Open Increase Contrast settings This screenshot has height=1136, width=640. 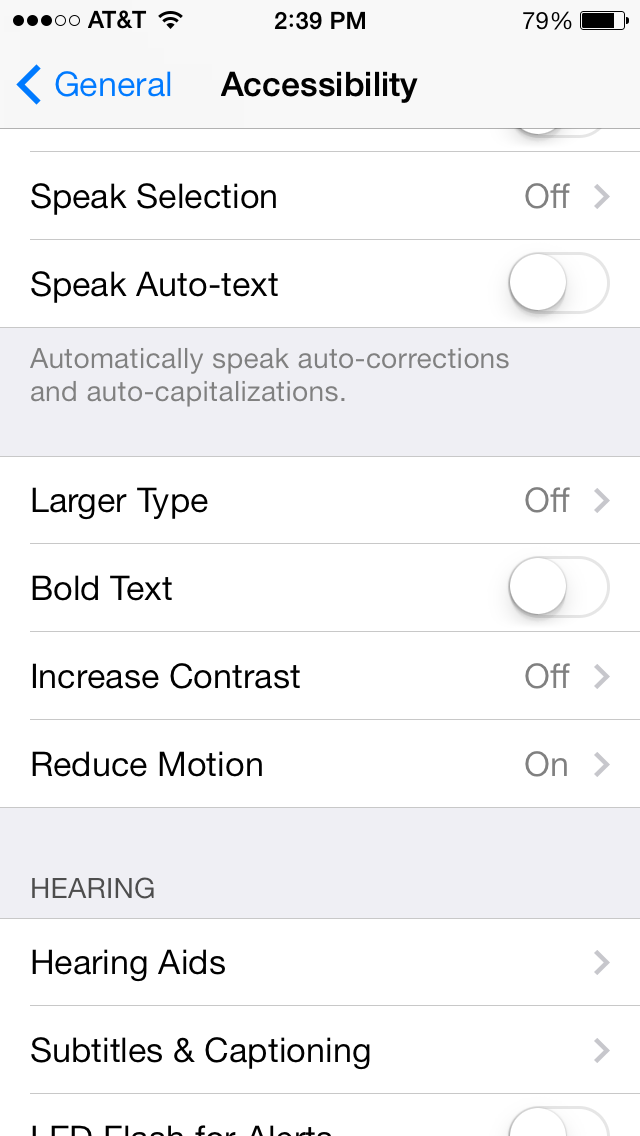click(x=320, y=676)
